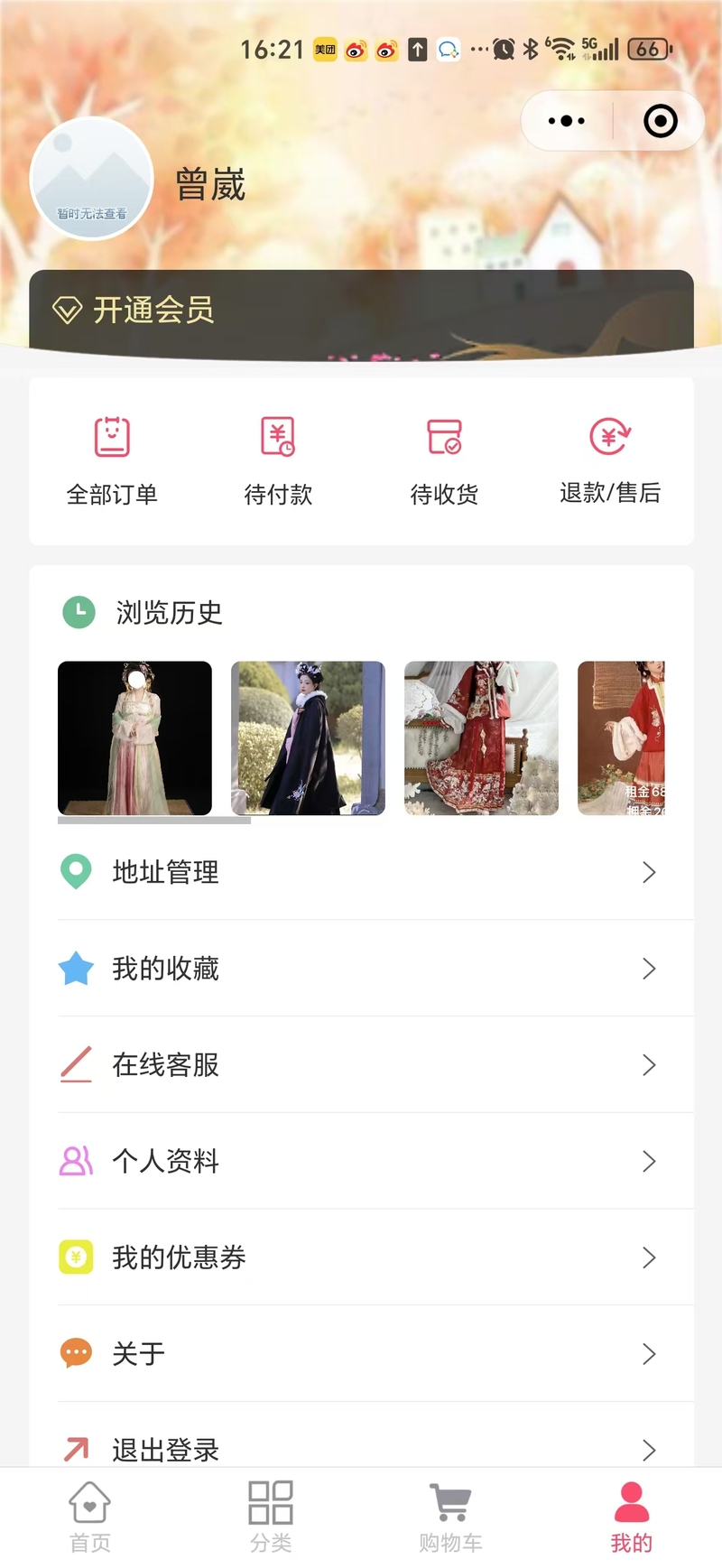Contact 在线客服 online support

[x=361, y=1065]
